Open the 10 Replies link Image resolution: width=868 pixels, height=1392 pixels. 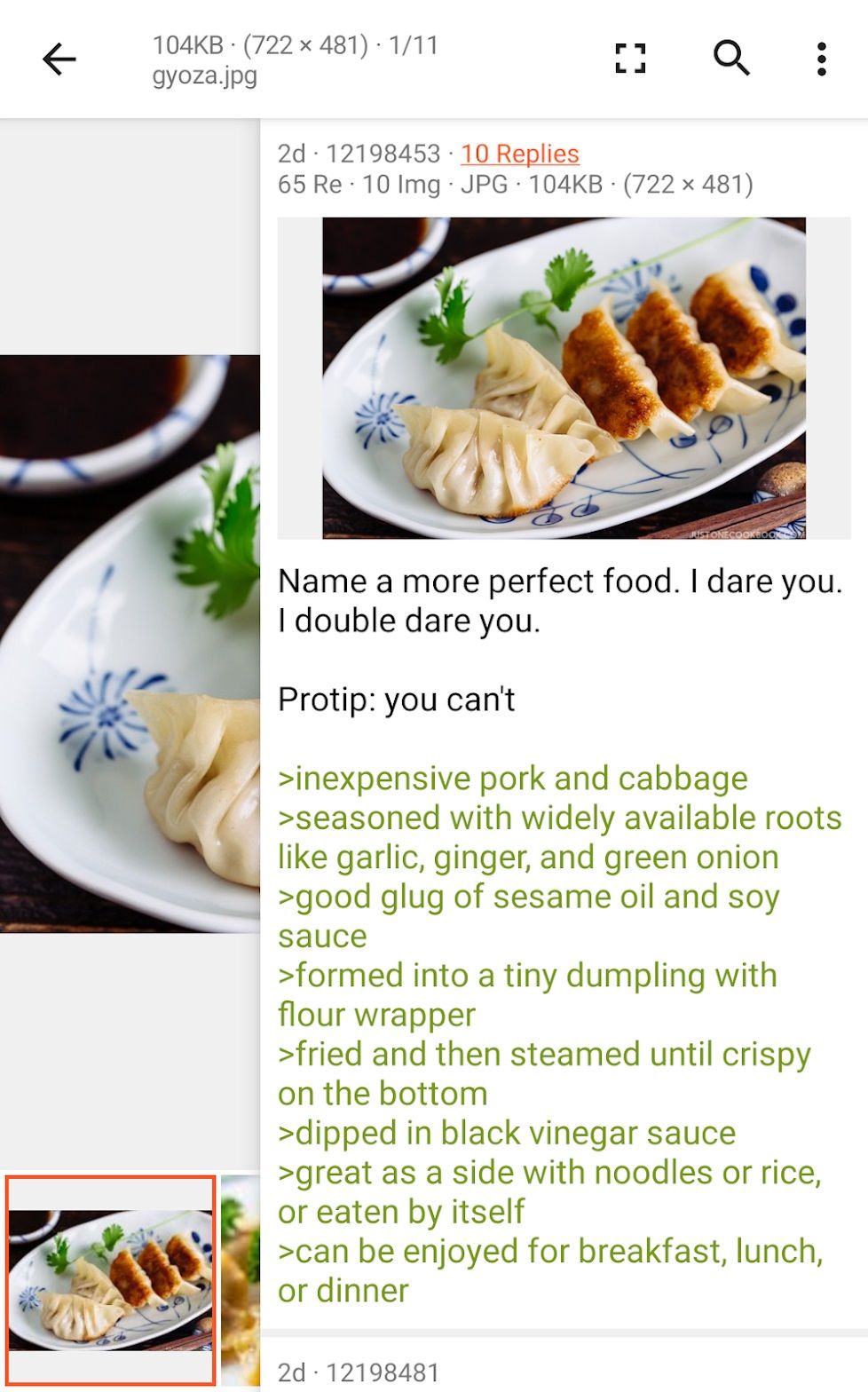click(519, 154)
